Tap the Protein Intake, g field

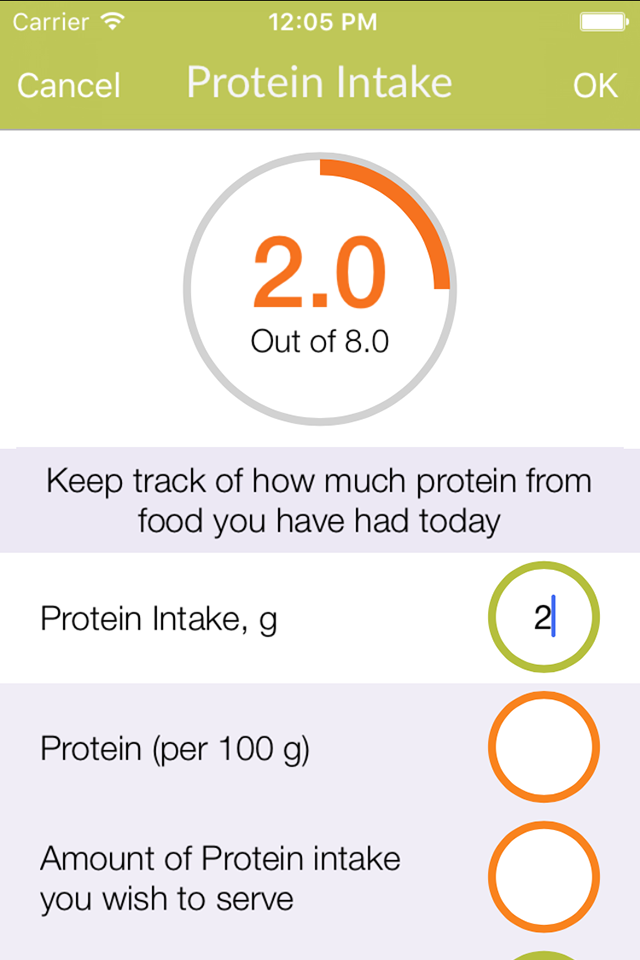543,617
